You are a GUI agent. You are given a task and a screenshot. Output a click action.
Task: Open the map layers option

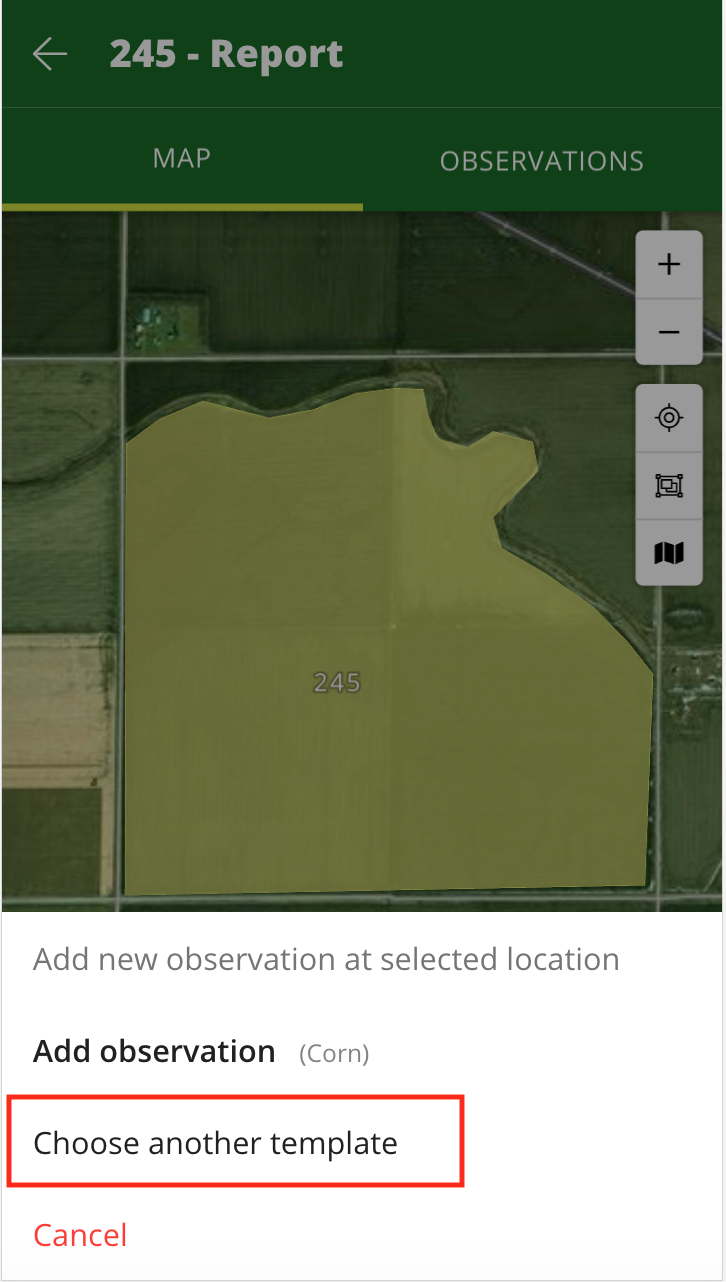click(669, 552)
